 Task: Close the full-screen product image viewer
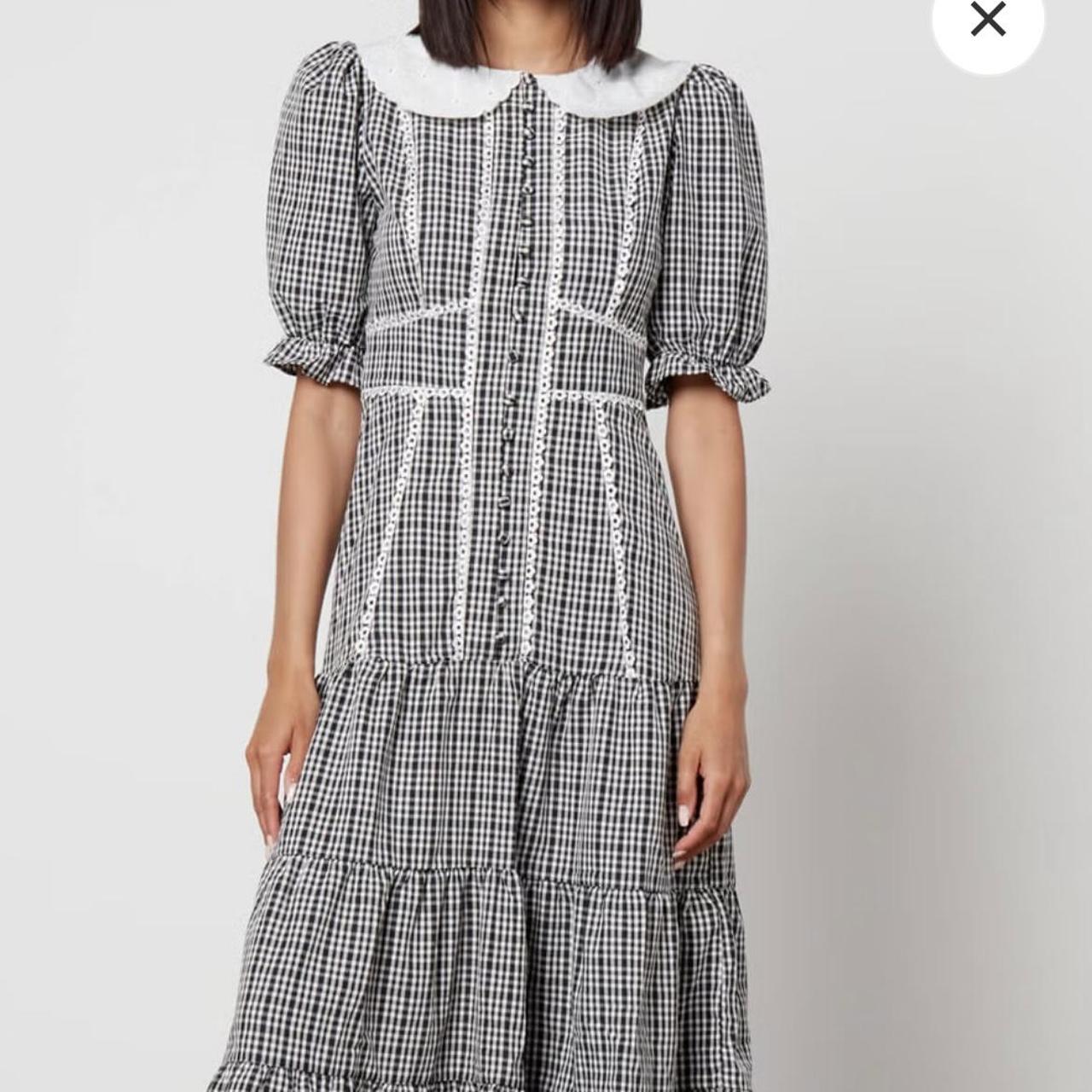click(988, 20)
